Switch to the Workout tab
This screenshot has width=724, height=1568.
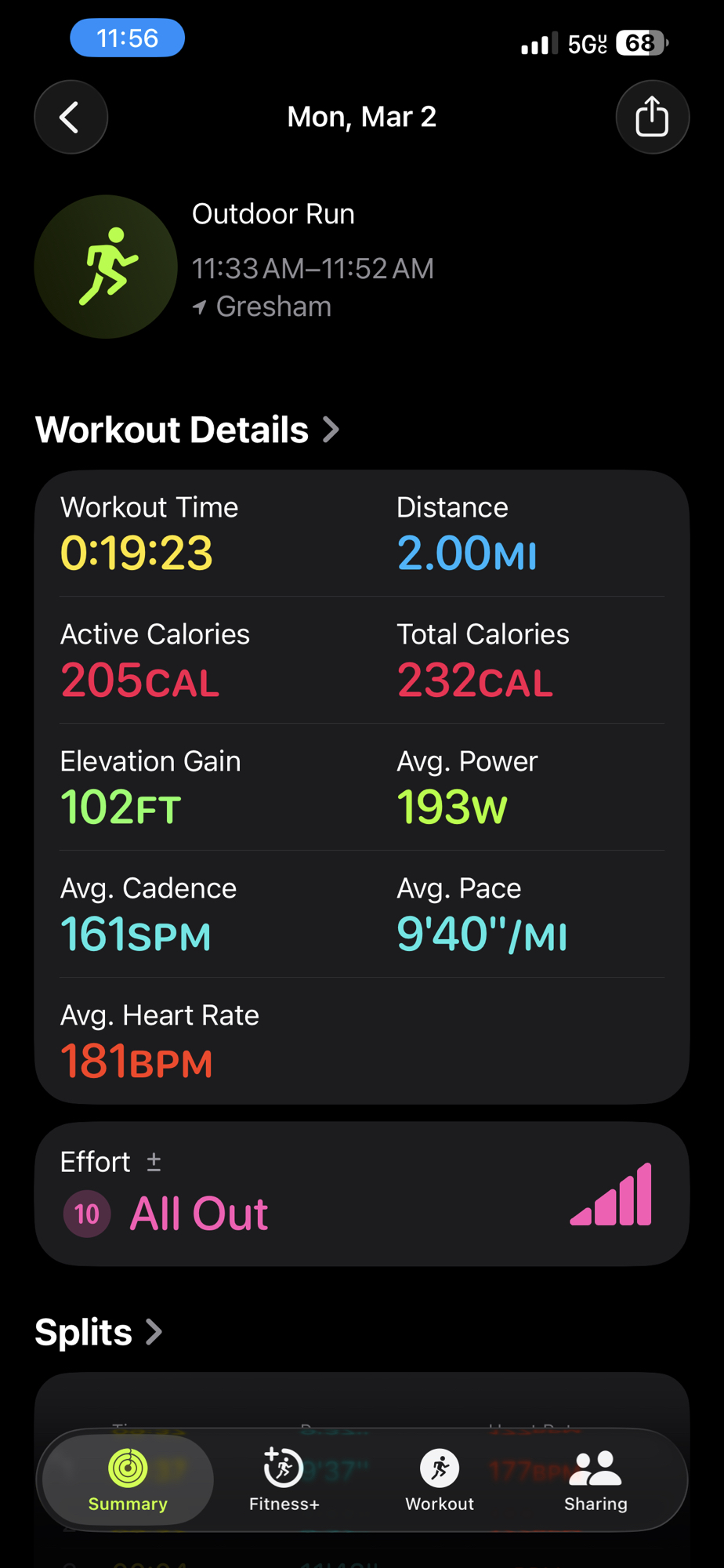440,1479
